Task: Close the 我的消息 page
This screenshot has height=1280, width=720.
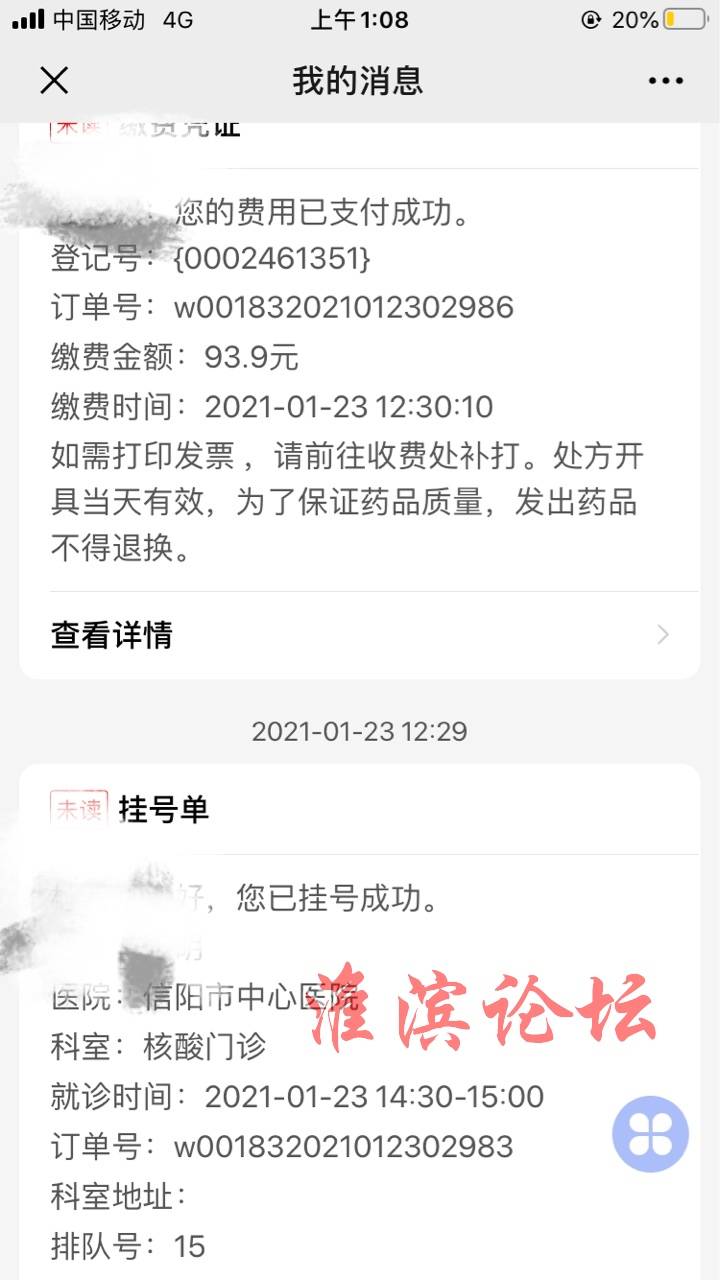Action: click(x=54, y=81)
